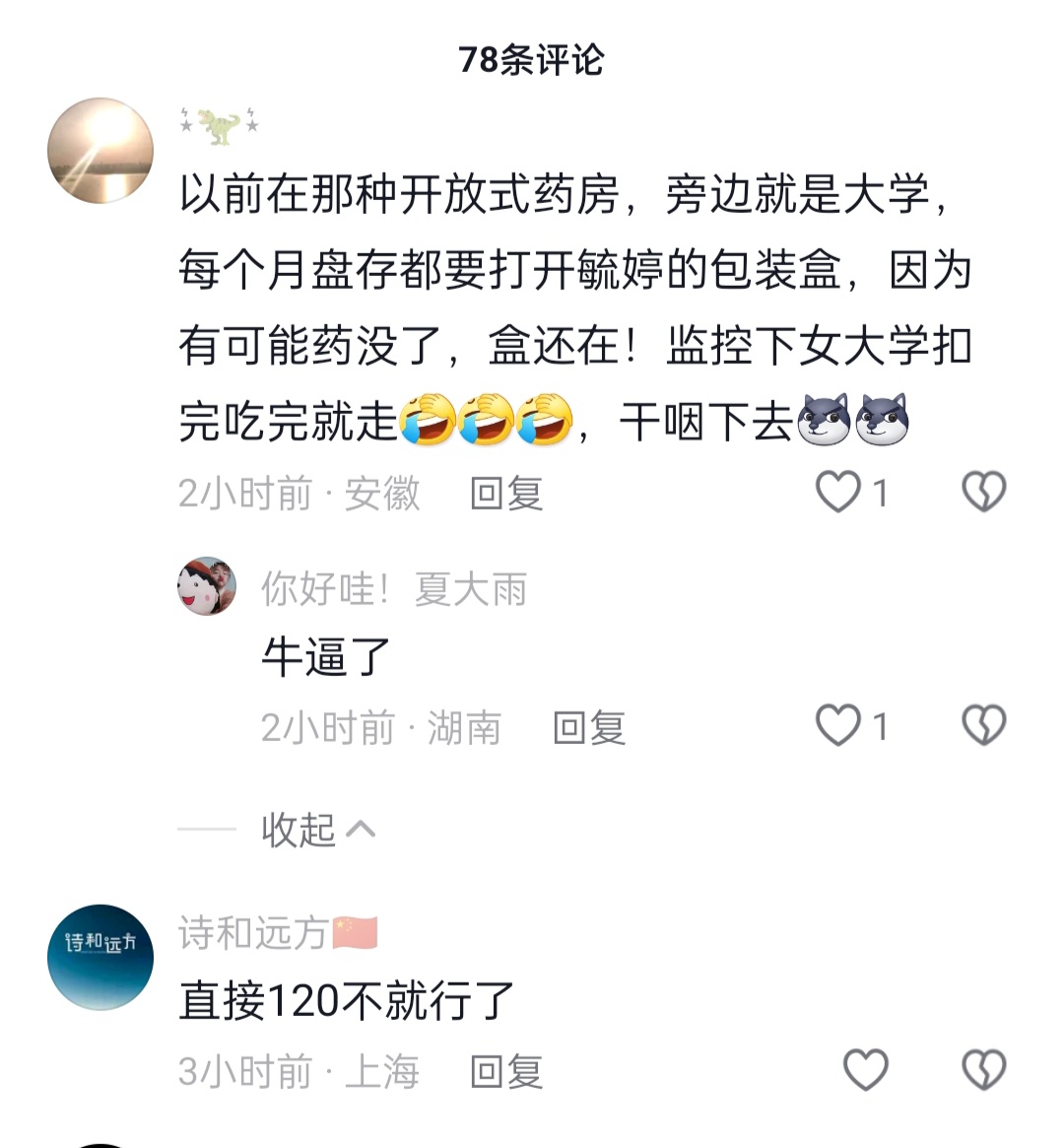Open 你好哇！夏大雨's profile
This screenshot has height=1148, width=1064.
click(207, 586)
